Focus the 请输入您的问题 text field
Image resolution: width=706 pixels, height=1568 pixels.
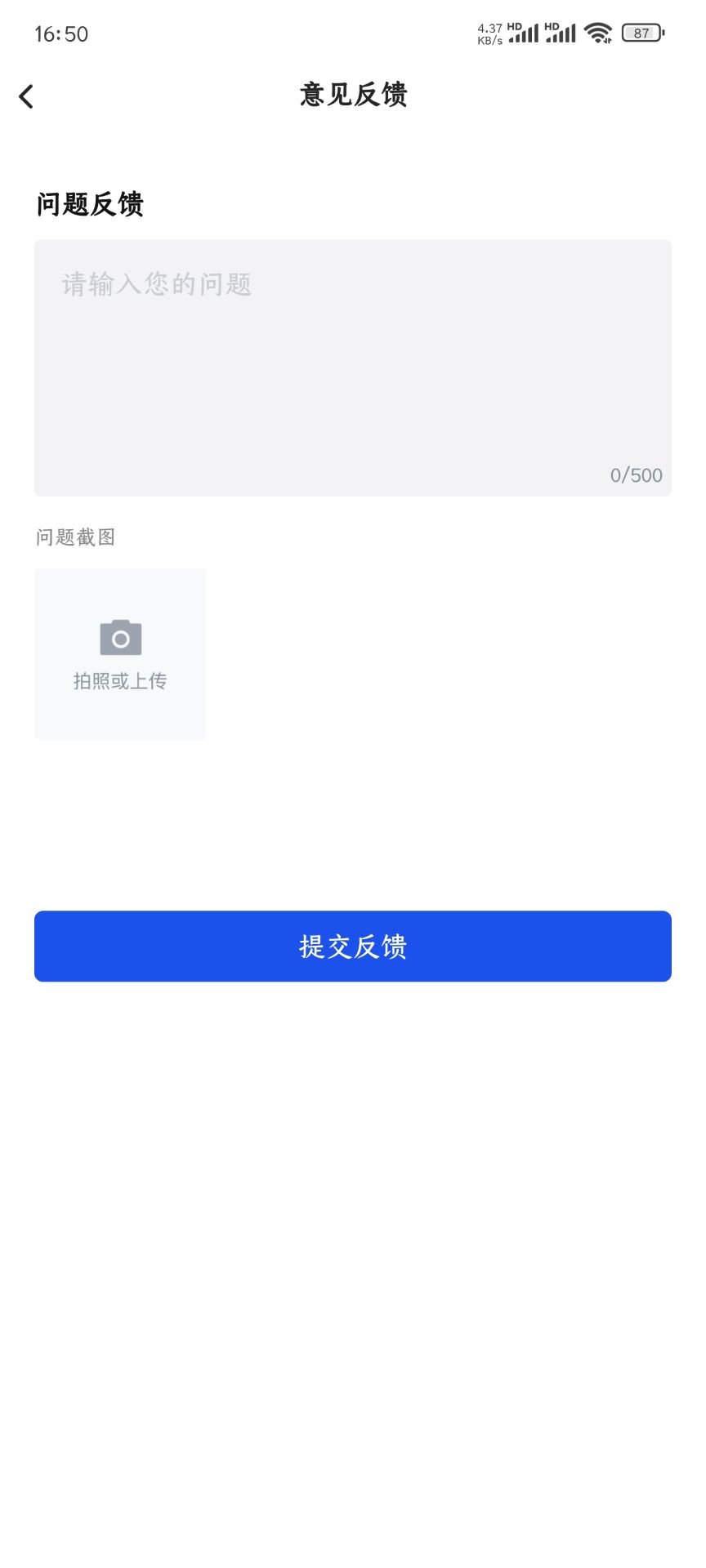[352, 367]
